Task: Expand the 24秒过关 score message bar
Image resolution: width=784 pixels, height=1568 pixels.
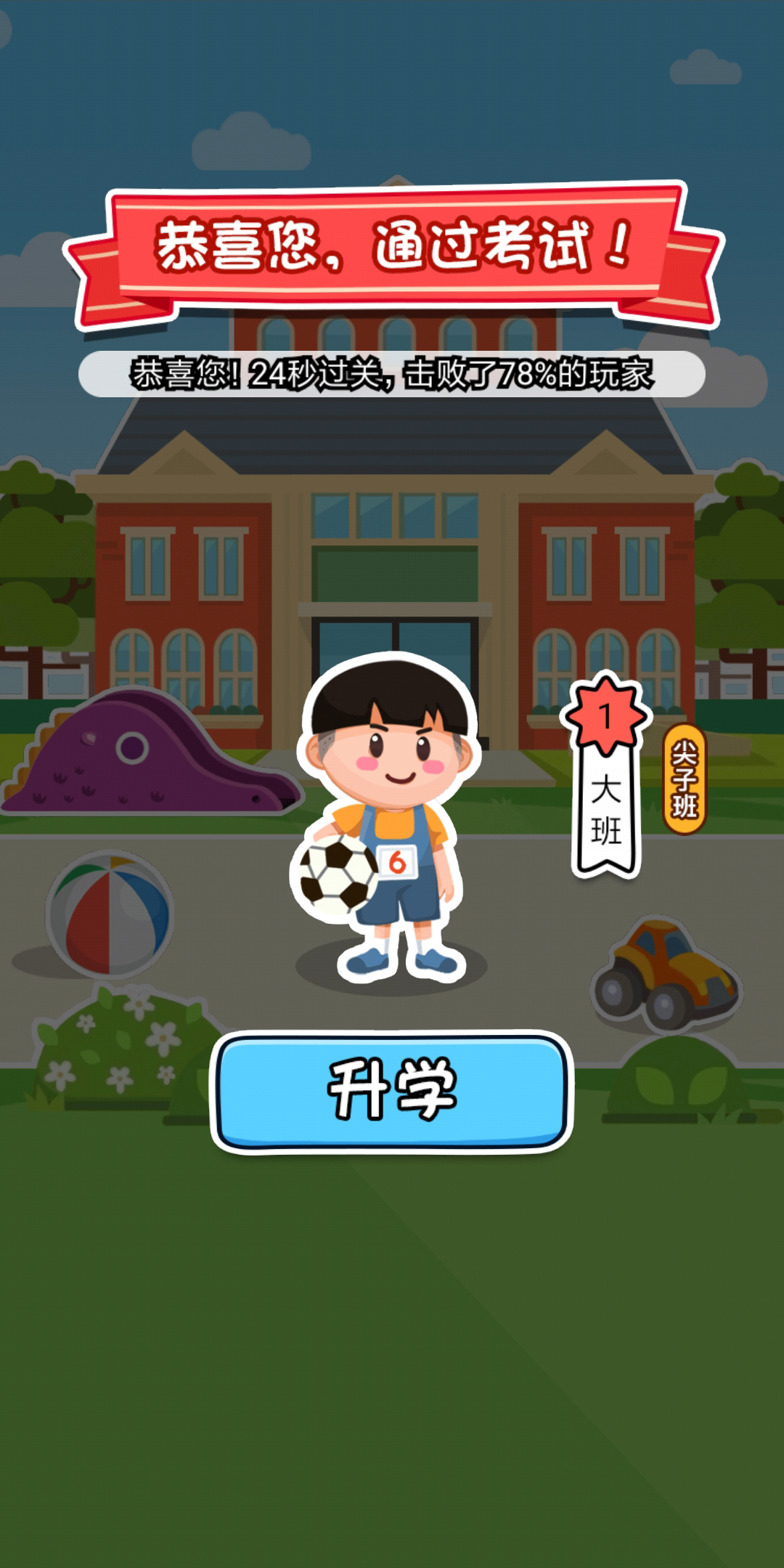Action: pos(392,373)
